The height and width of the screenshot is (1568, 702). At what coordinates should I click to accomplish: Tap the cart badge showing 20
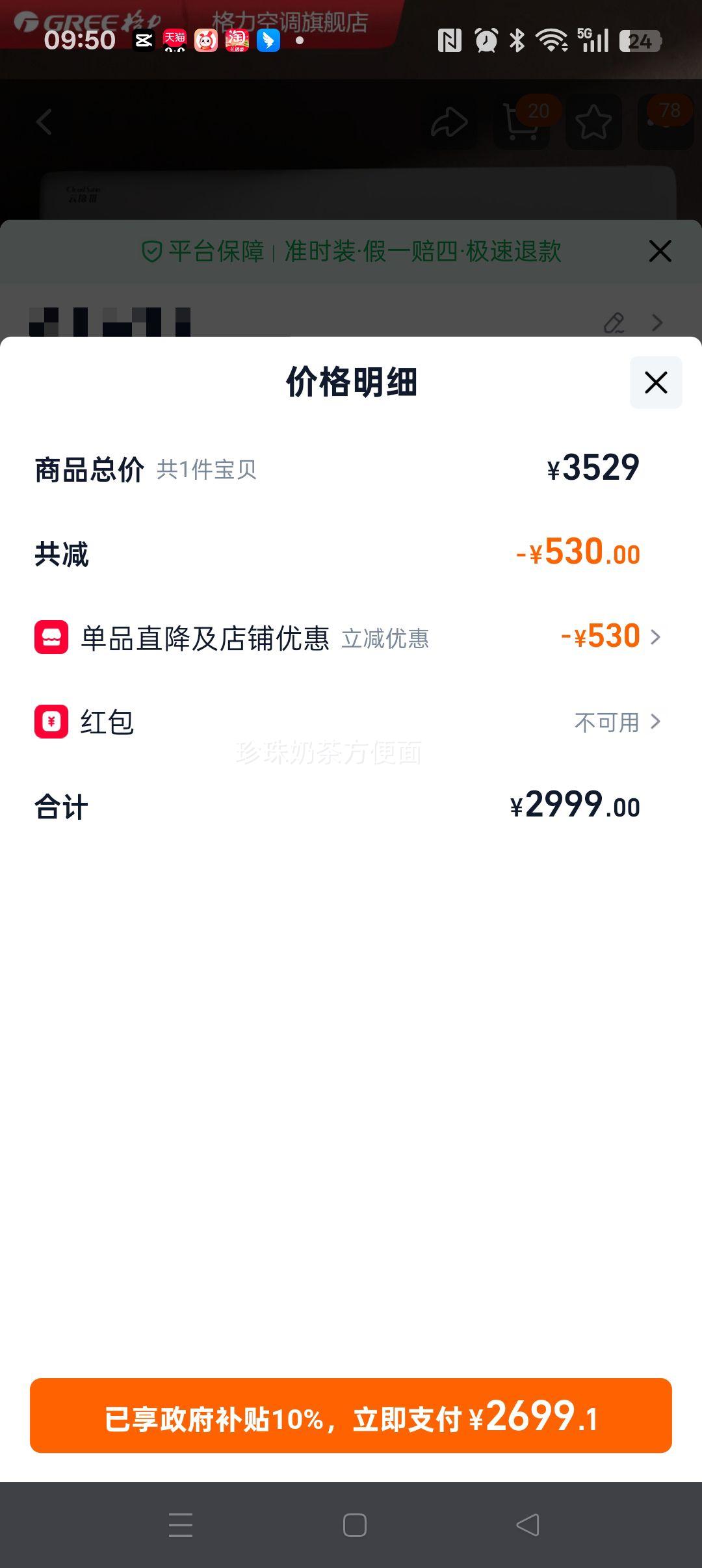click(x=538, y=111)
